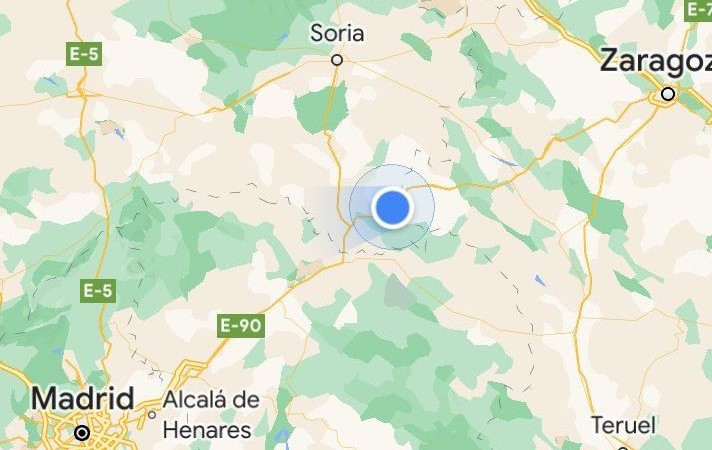Tap the Alcalá de Henares label

click(x=210, y=415)
